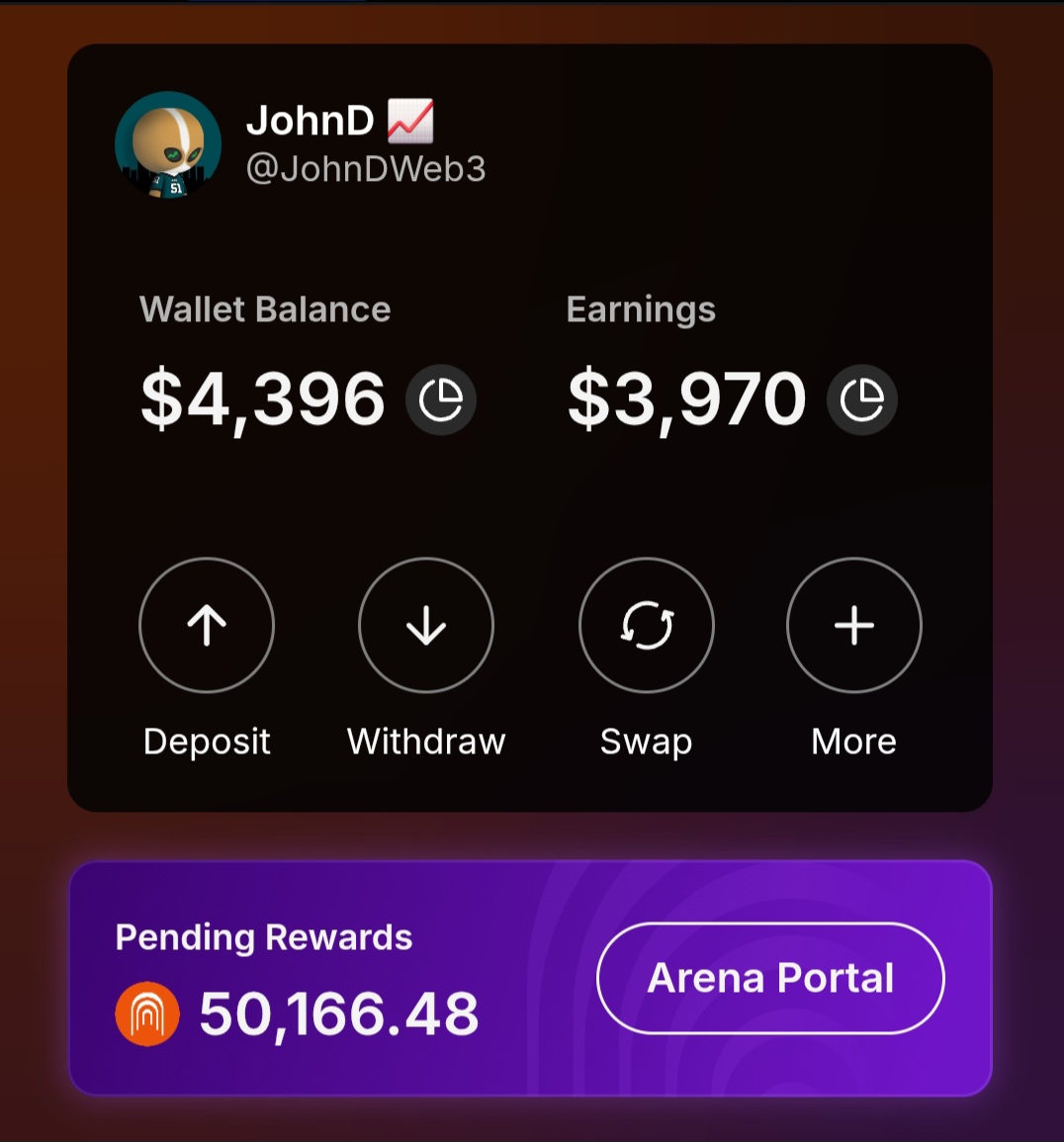View the Wallet Balance breakdown chart icon
The width and height of the screenshot is (1064, 1142).
pyautogui.click(x=441, y=400)
